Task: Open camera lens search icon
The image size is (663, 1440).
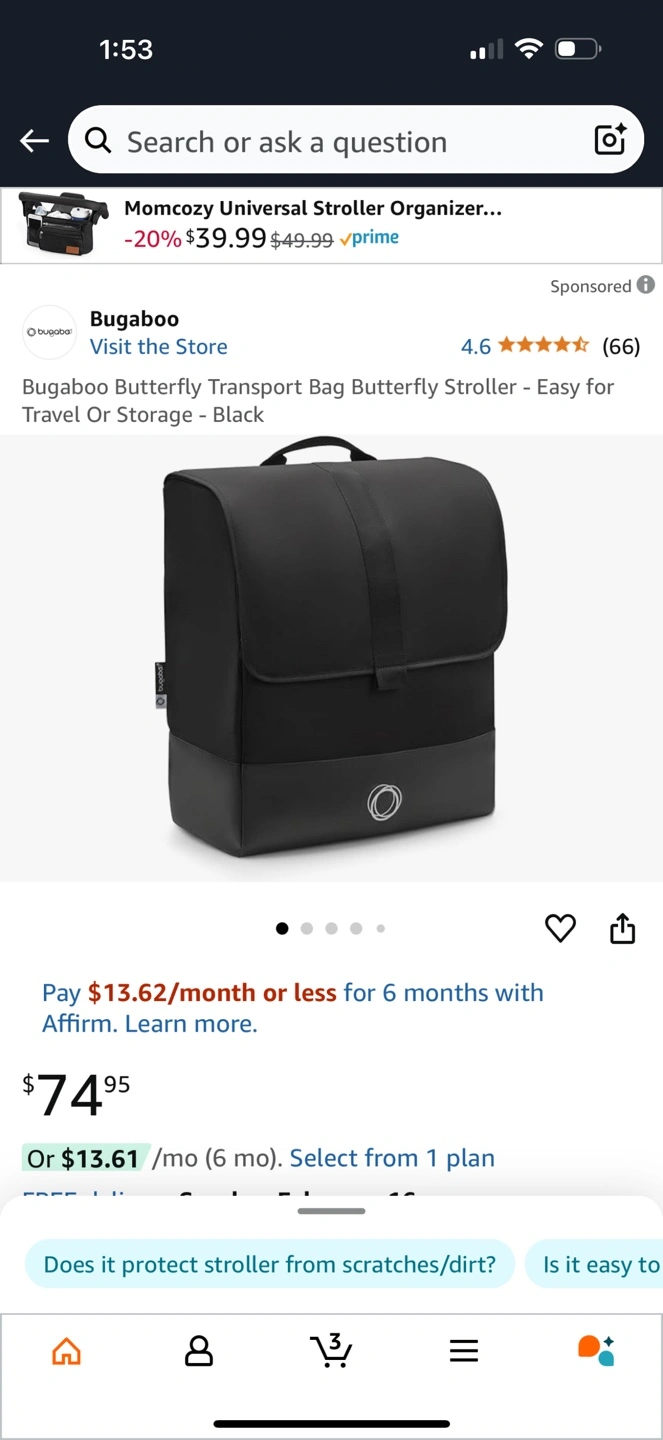Action: point(609,140)
